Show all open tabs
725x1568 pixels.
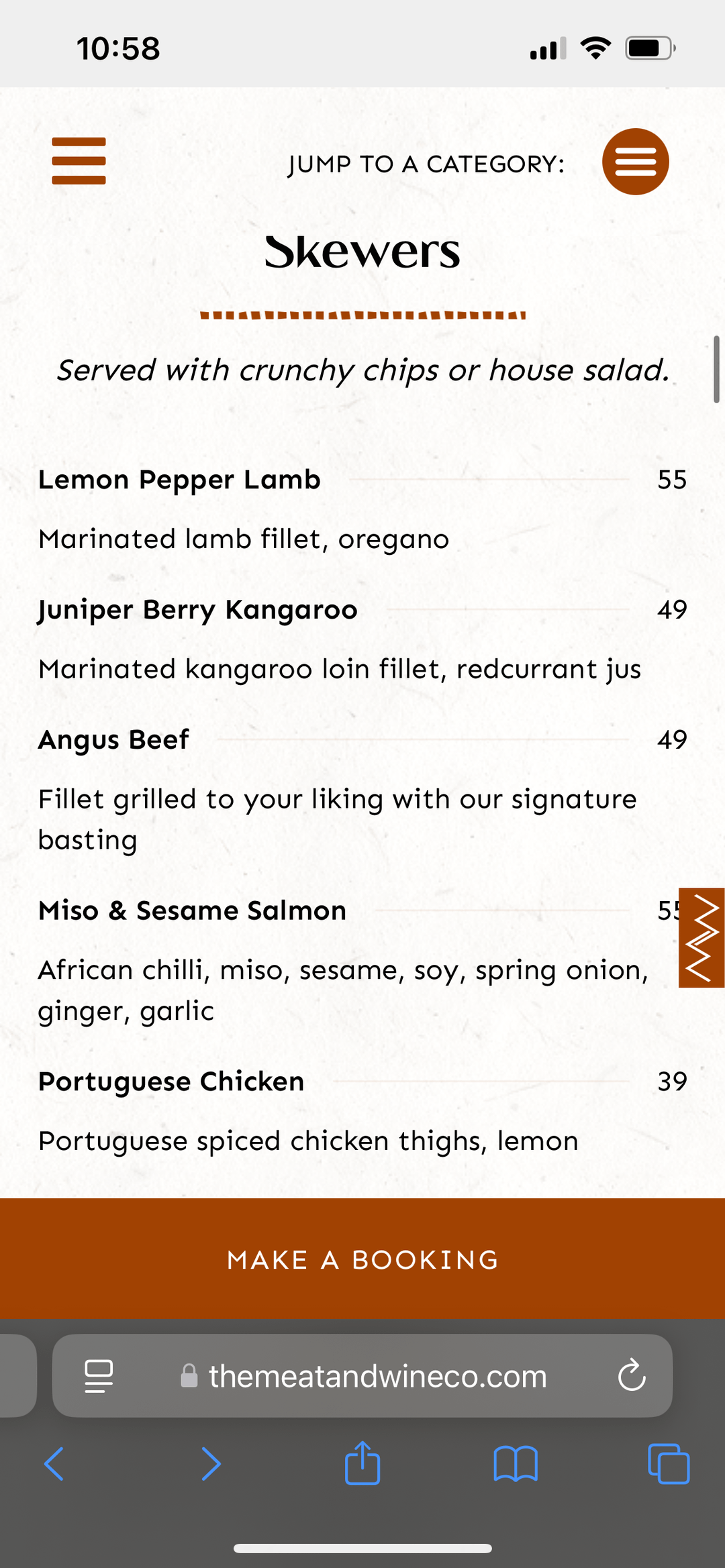(669, 1463)
